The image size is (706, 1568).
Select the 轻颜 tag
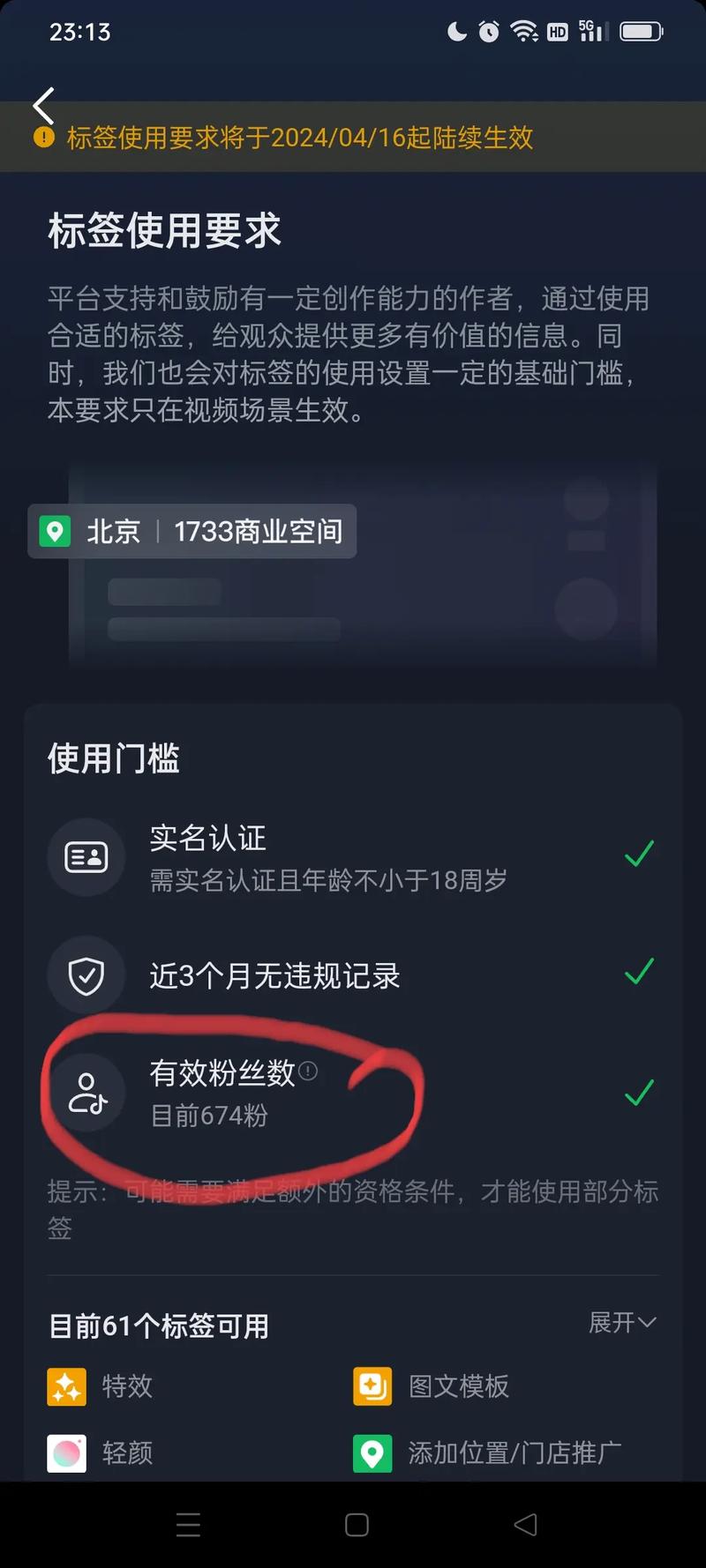(x=100, y=1452)
